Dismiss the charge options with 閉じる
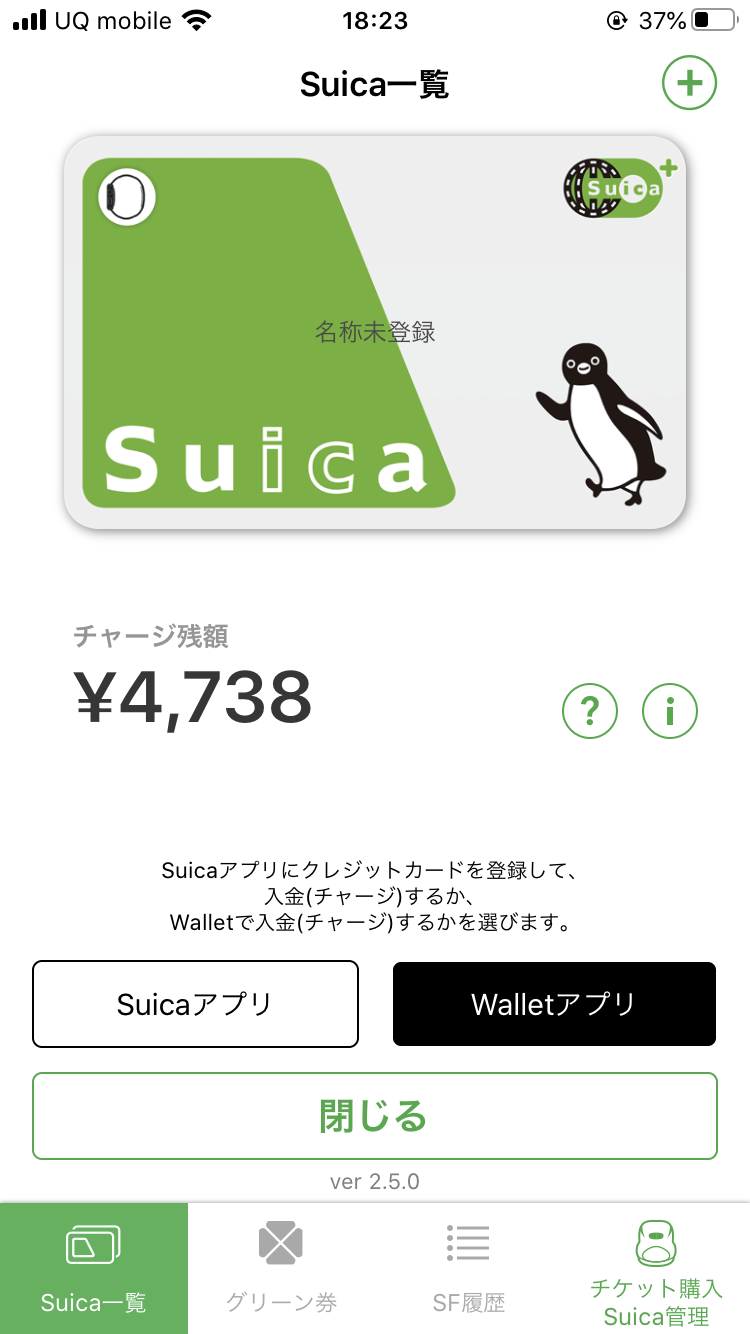The height and width of the screenshot is (1334, 750). point(375,1115)
